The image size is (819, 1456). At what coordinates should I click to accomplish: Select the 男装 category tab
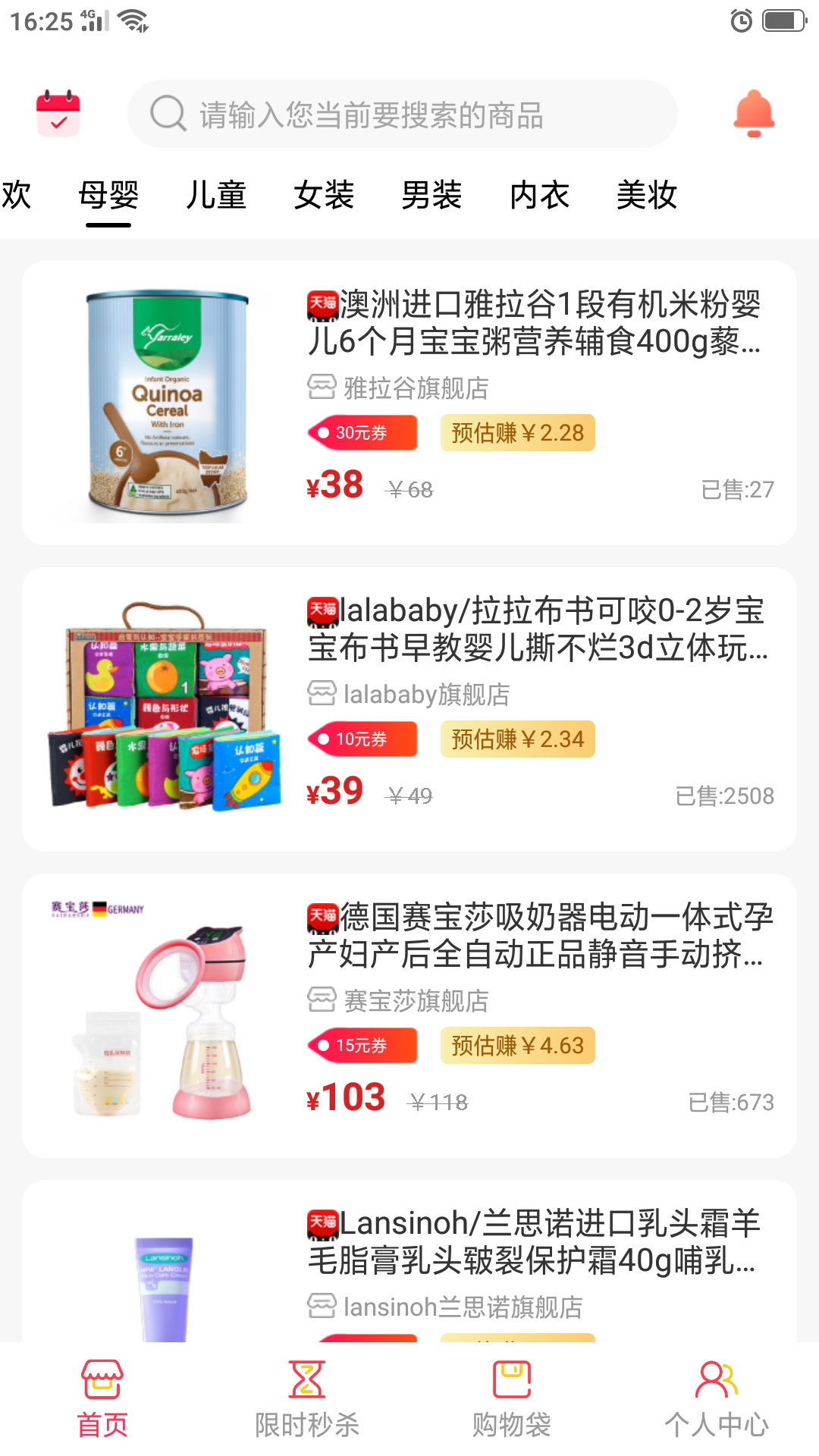pos(431,196)
